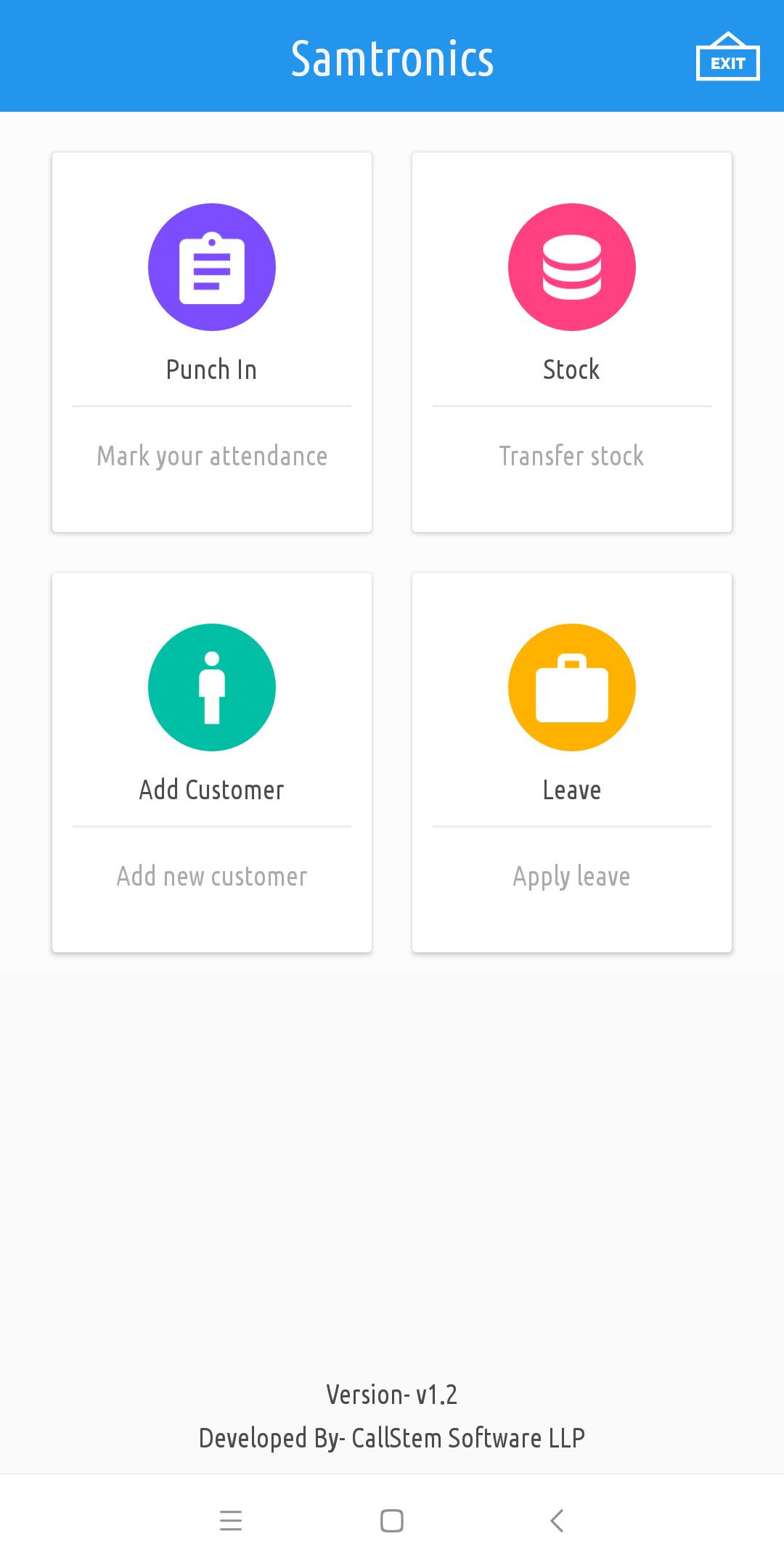Tap the Exit icon in the header

tap(727, 57)
